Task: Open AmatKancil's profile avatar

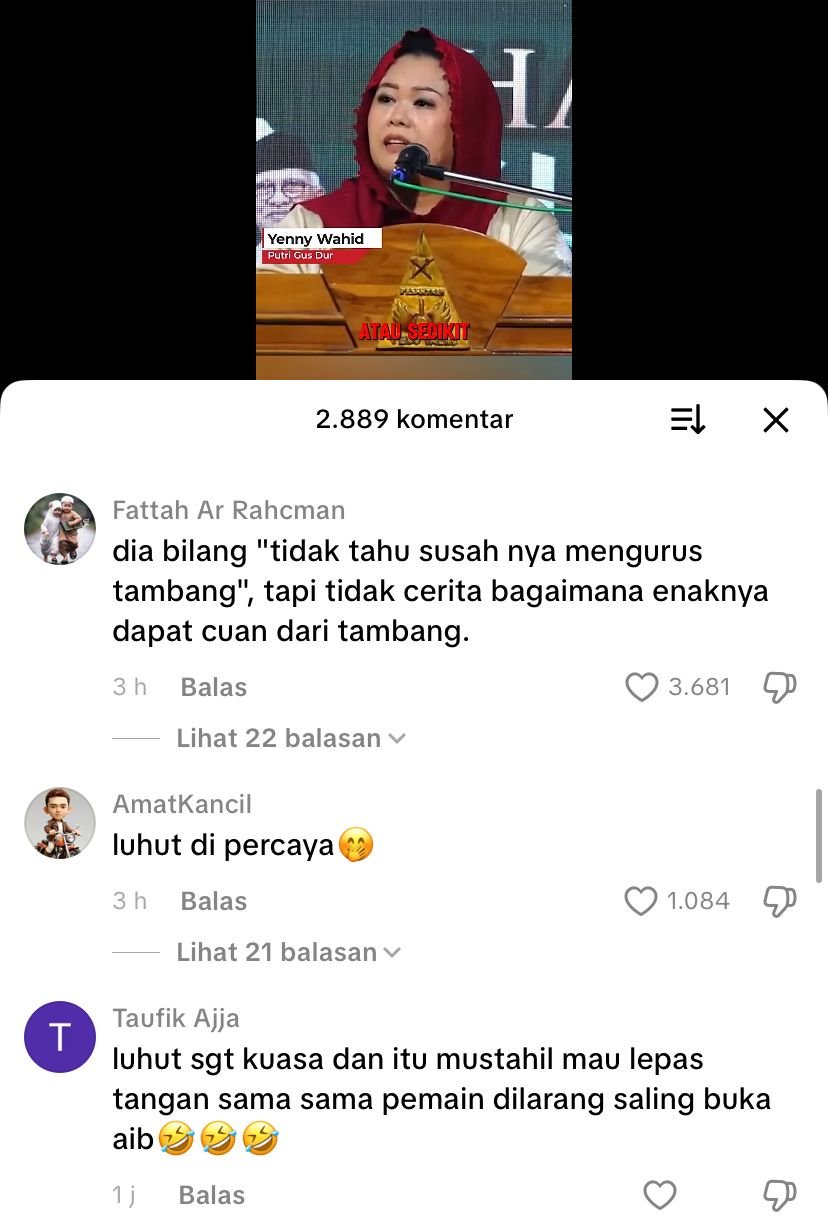Action: tap(60, 823)
